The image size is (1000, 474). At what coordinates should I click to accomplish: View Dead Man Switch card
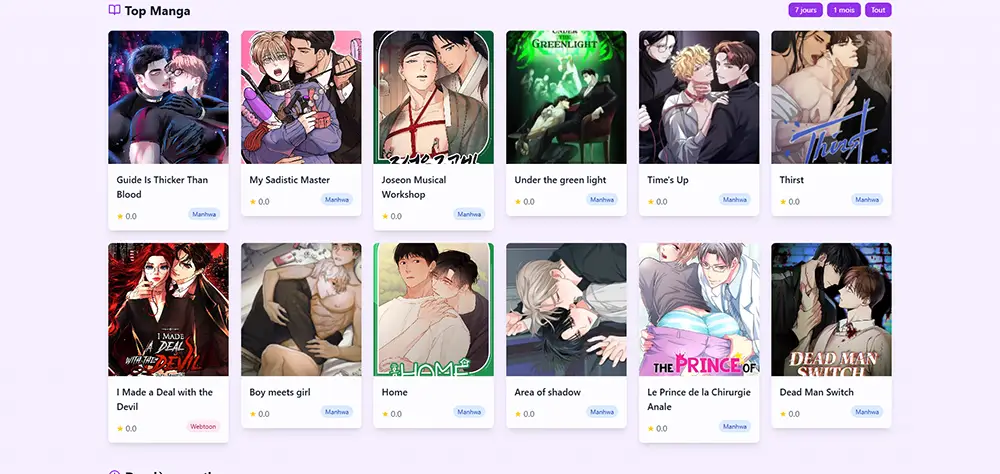click(x=831, y=312)
